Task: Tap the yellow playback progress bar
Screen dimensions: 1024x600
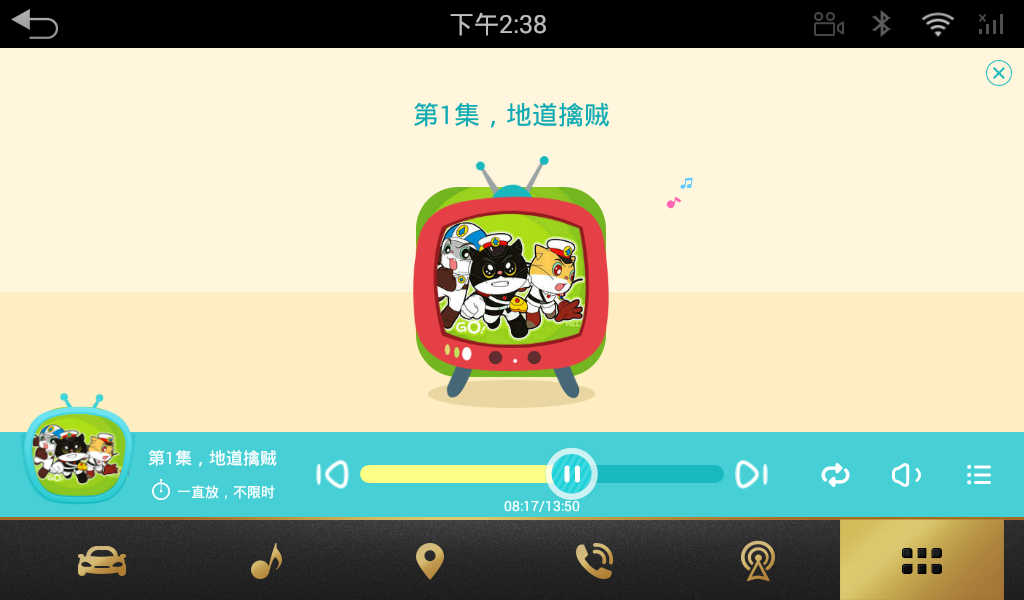Action: pyautogui.click(x=455, y=474)
